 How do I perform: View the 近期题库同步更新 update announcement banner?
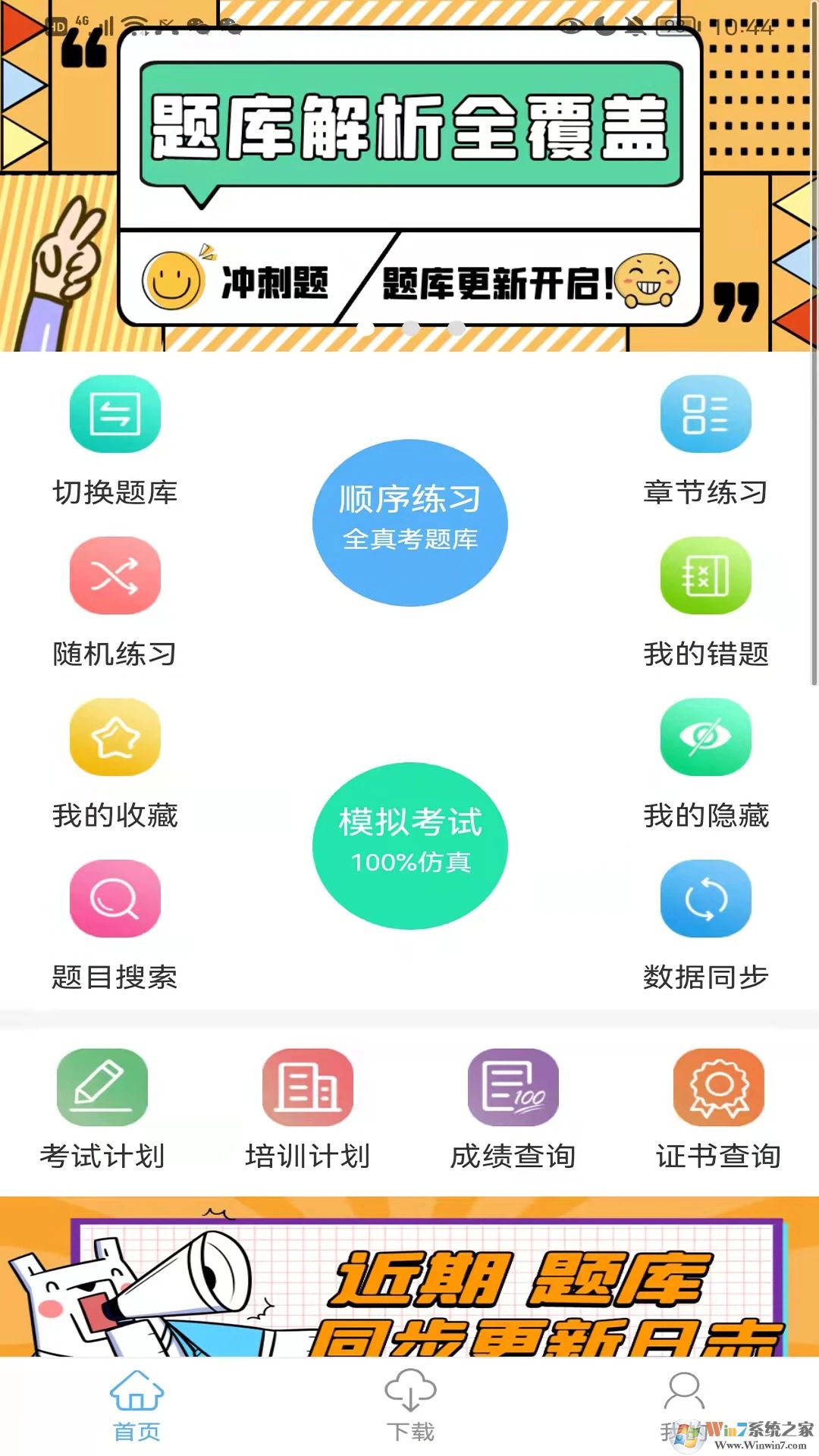pyautogui.click(x=409, y=1289)
